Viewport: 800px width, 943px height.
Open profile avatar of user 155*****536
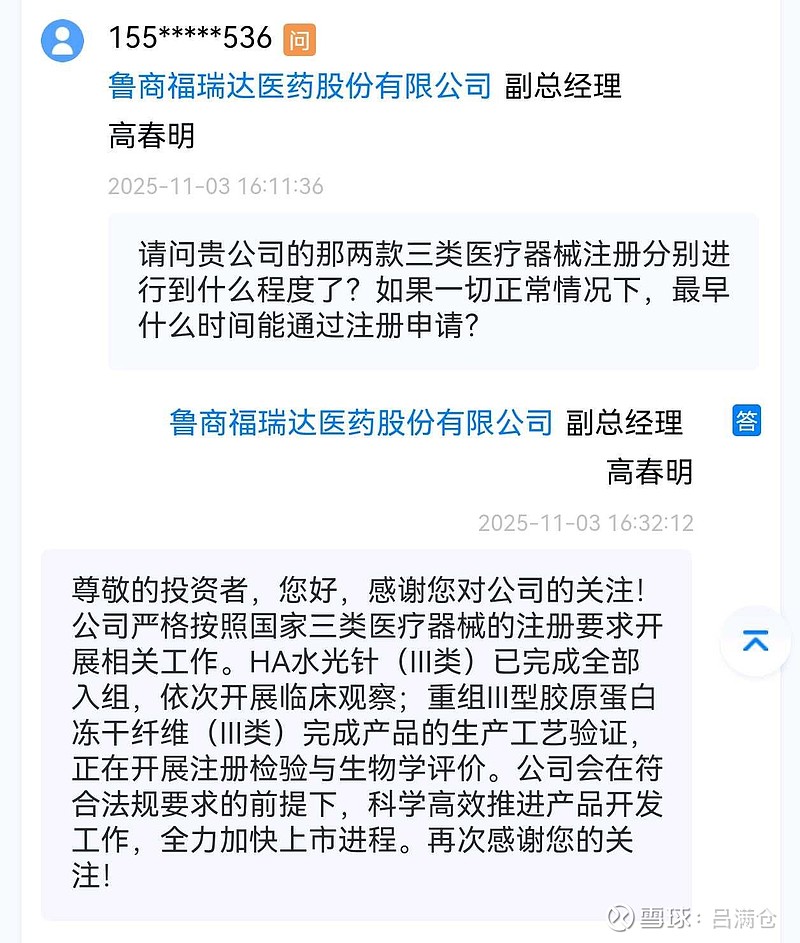(x=62, y=40)
